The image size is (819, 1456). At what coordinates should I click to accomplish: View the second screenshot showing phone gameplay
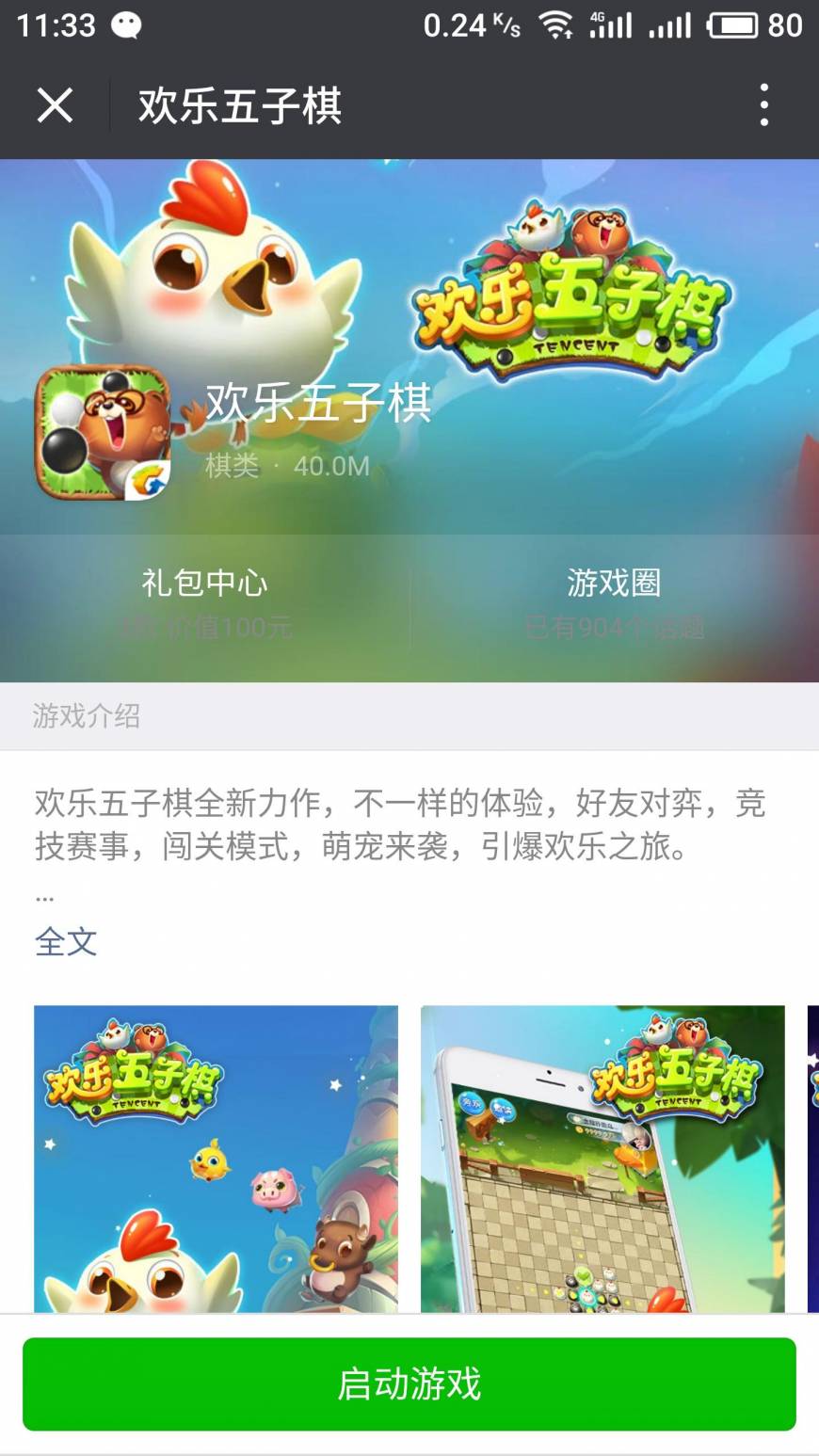tap(602, 1158)
